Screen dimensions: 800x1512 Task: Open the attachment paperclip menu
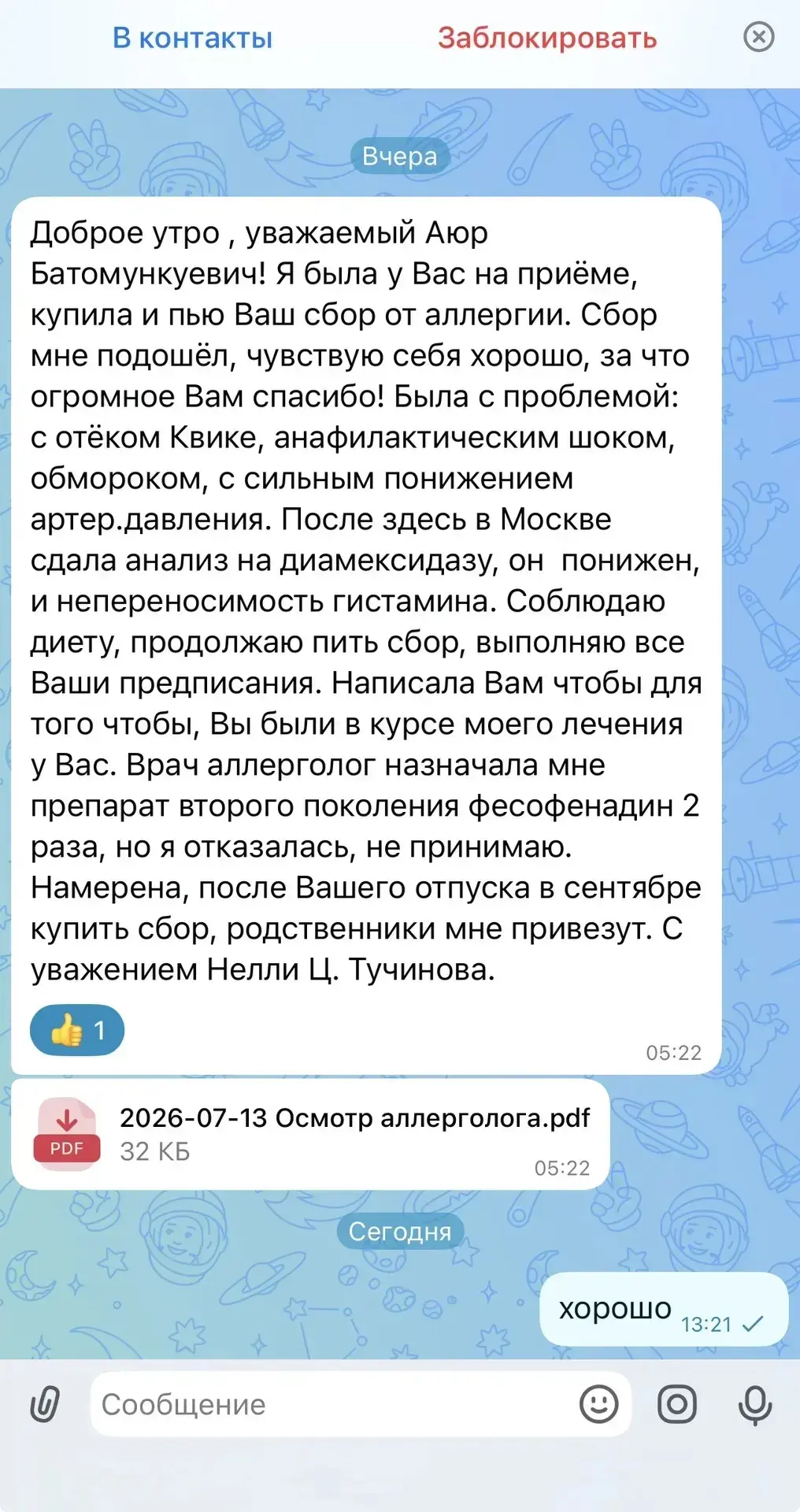click(x=45, y=1404)
